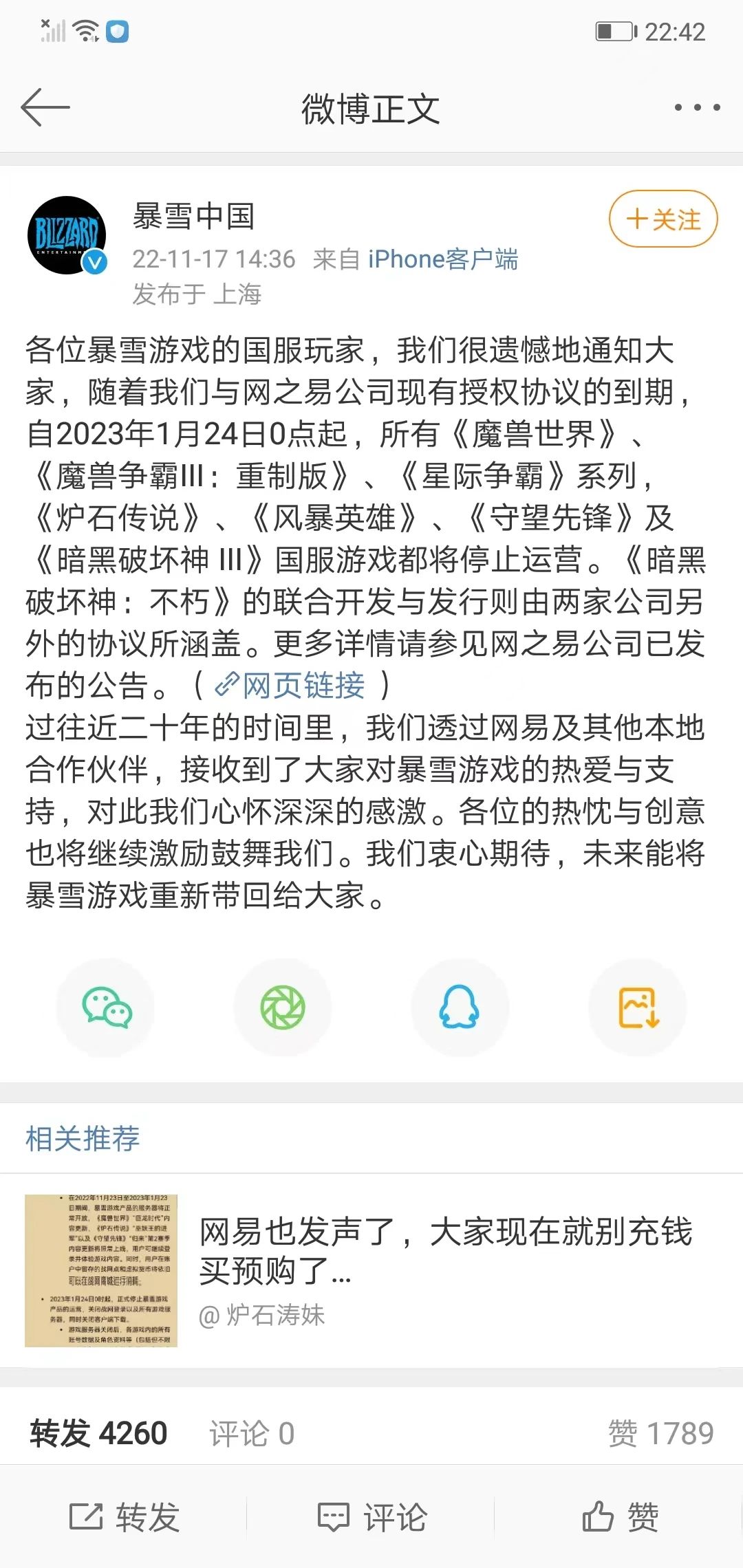Open the 暴雪中国 profile avatar
This screenshot has width=743, height=1568.
67,235
